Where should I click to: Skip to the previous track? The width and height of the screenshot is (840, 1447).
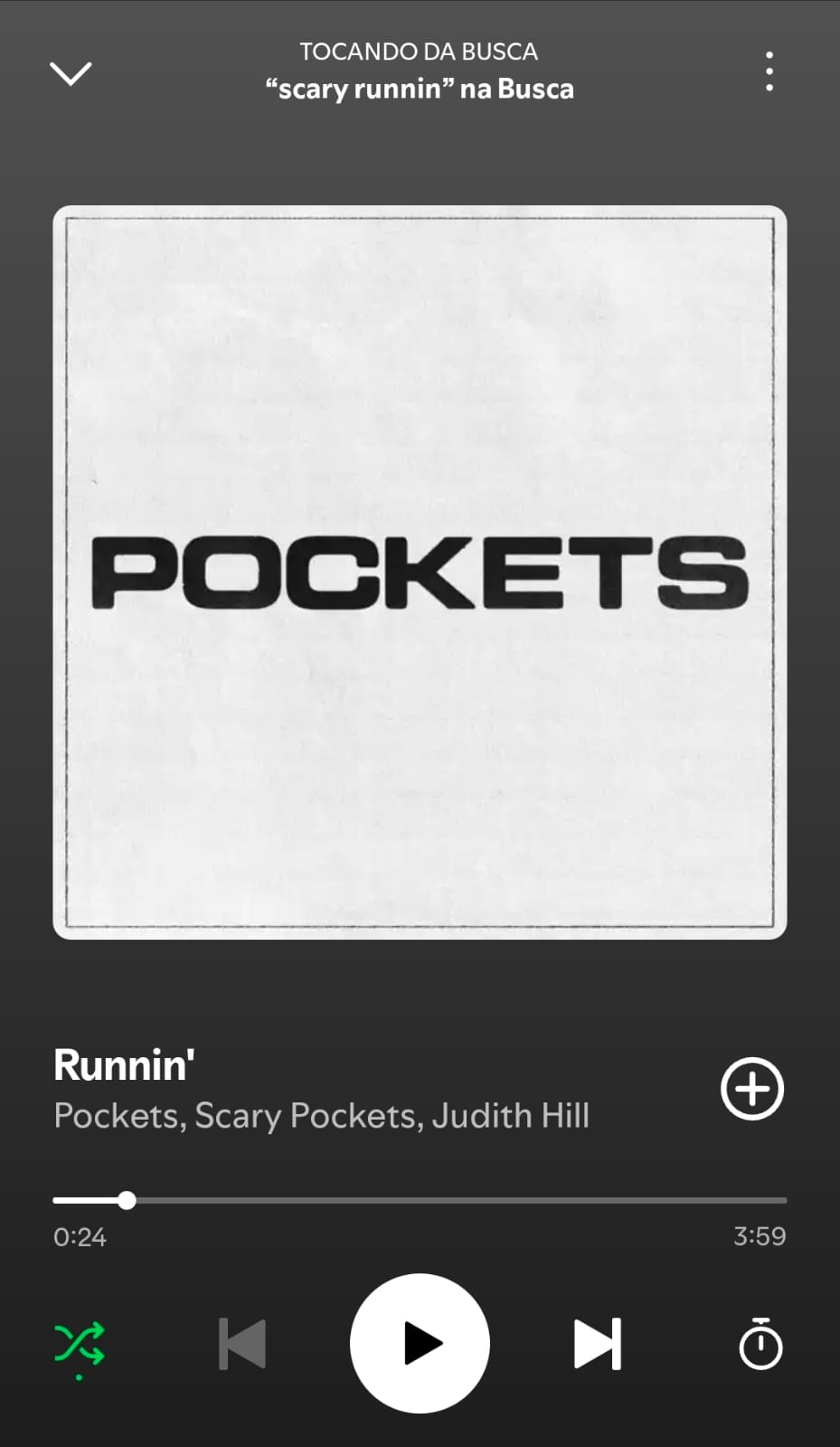coord(241,1345)
